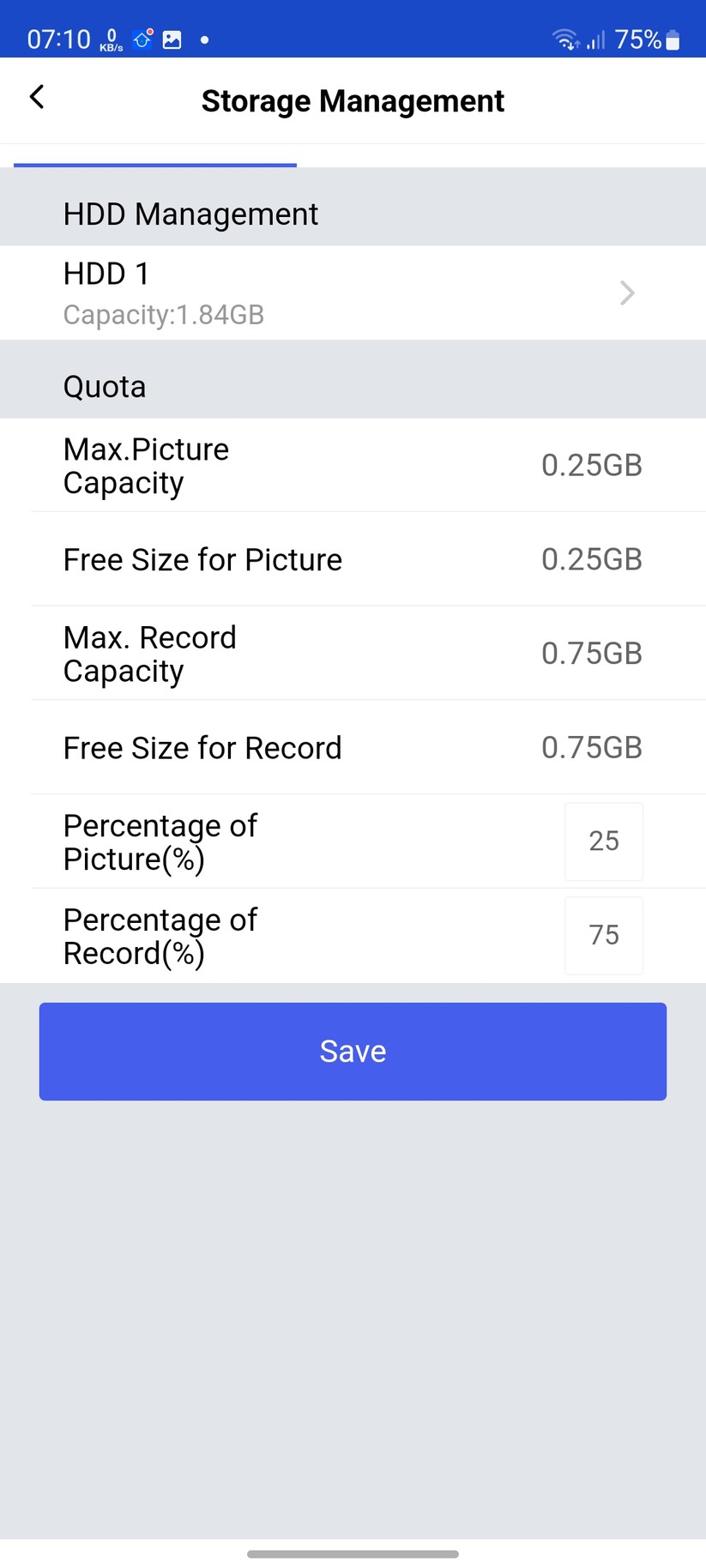Tap the clock showing 07:10
This screenshot has width=706, height=1568.
tap(58, 39)
